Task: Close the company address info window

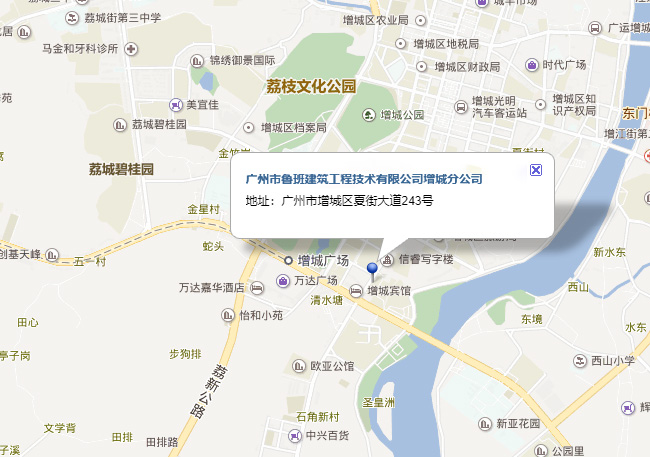Action: click(x=536, y=170)
